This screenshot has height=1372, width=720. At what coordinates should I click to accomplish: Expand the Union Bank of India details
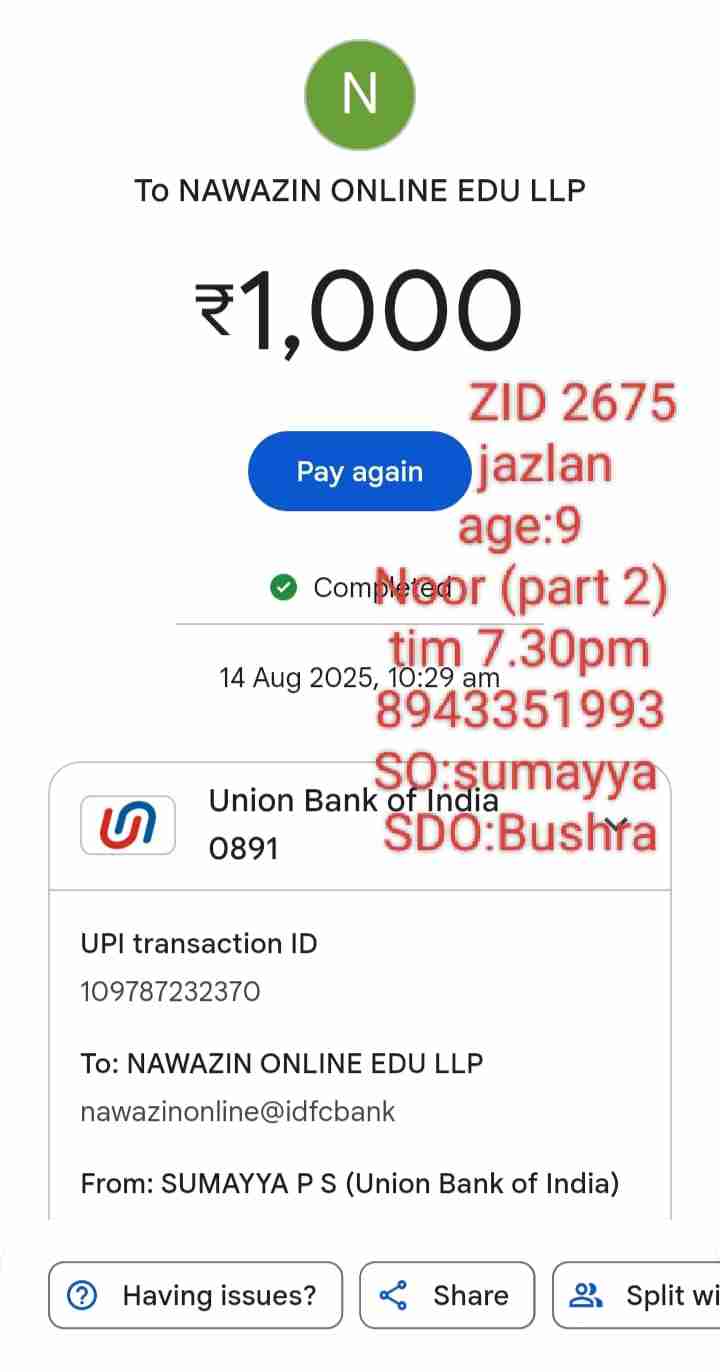[x=616, y=825]
